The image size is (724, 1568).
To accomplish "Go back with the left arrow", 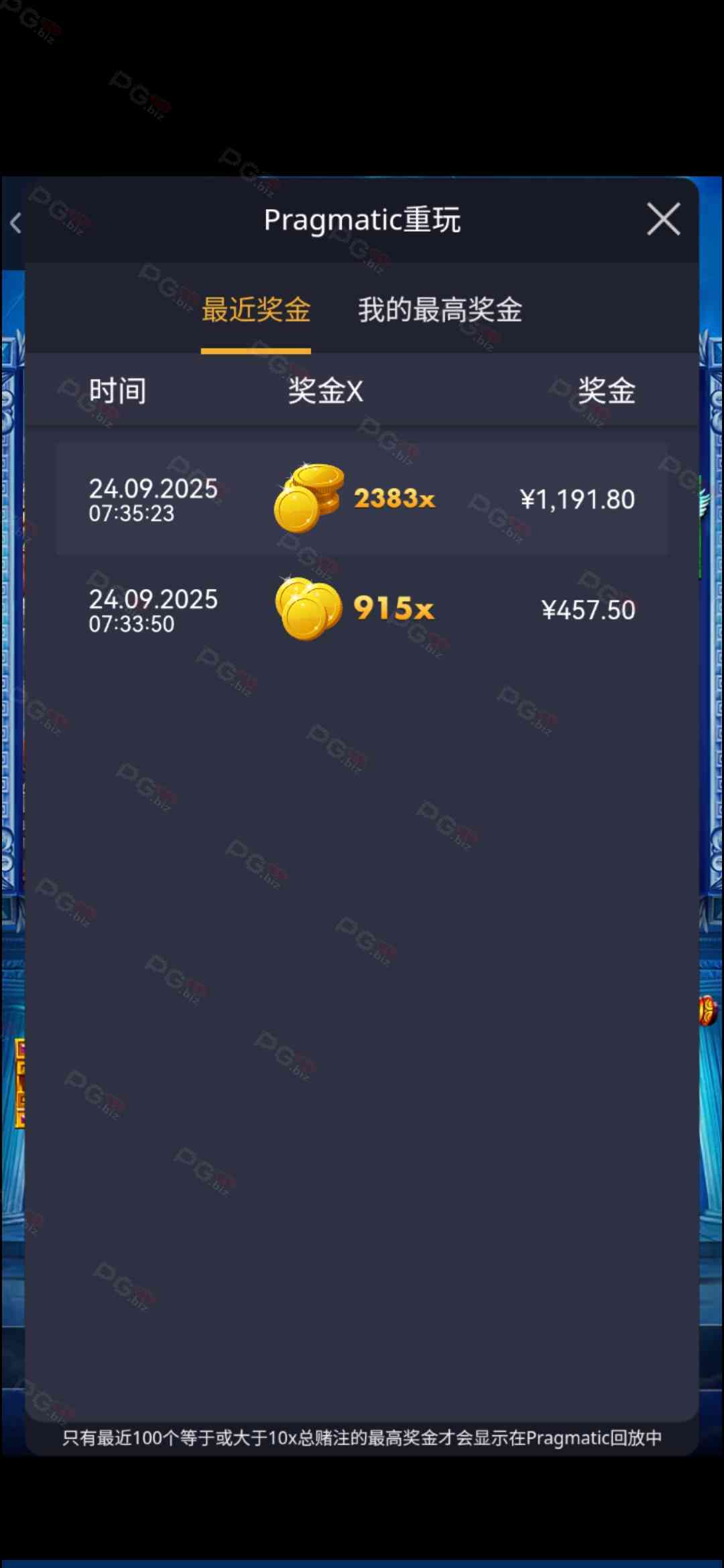I will pos(16,222).
